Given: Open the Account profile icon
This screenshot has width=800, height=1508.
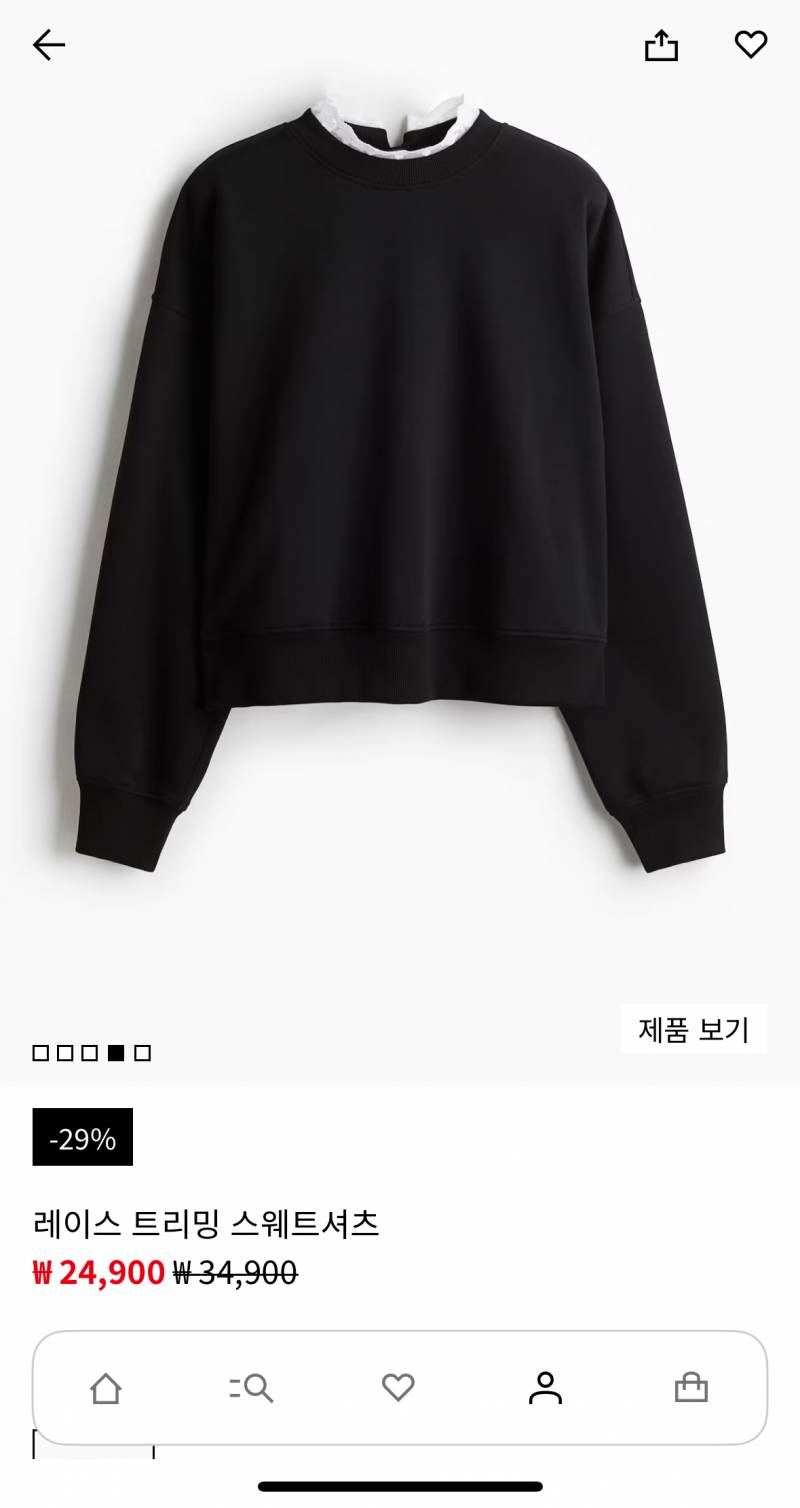Looking at the screenshot, I should (542, 1388).
